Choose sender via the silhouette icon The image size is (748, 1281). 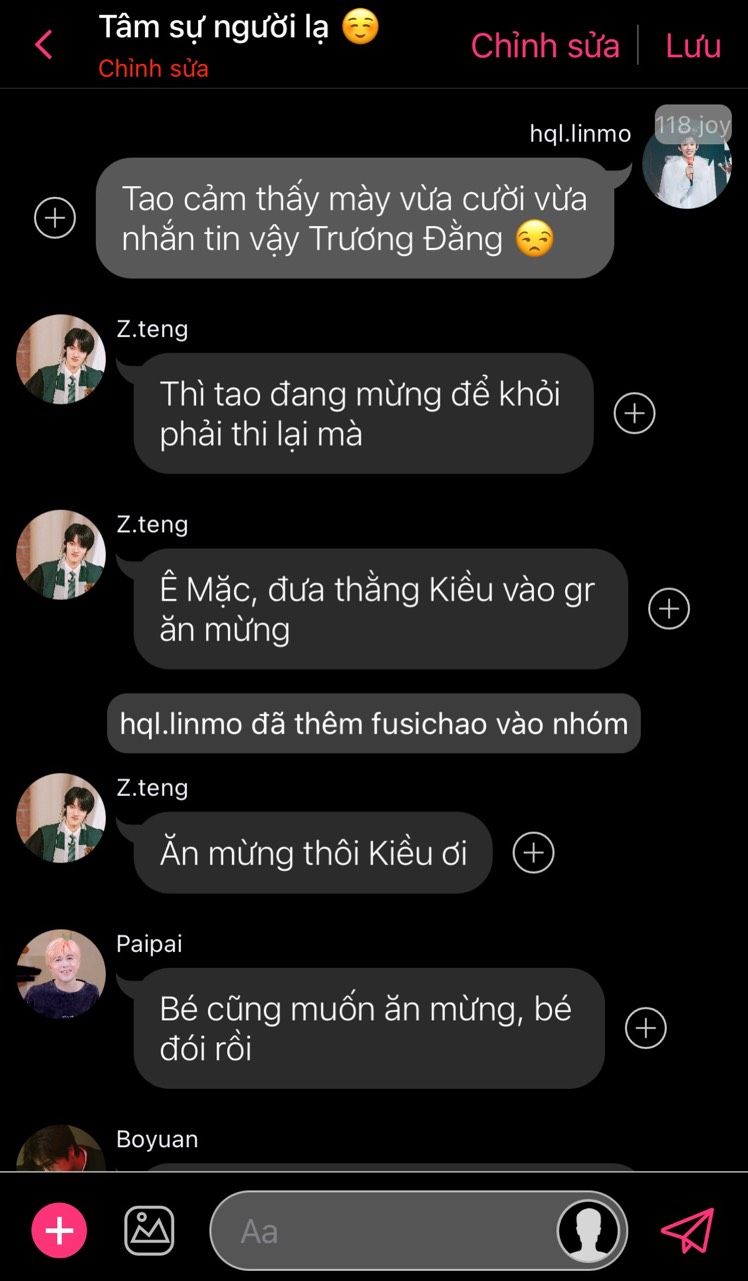[588, 1230]
